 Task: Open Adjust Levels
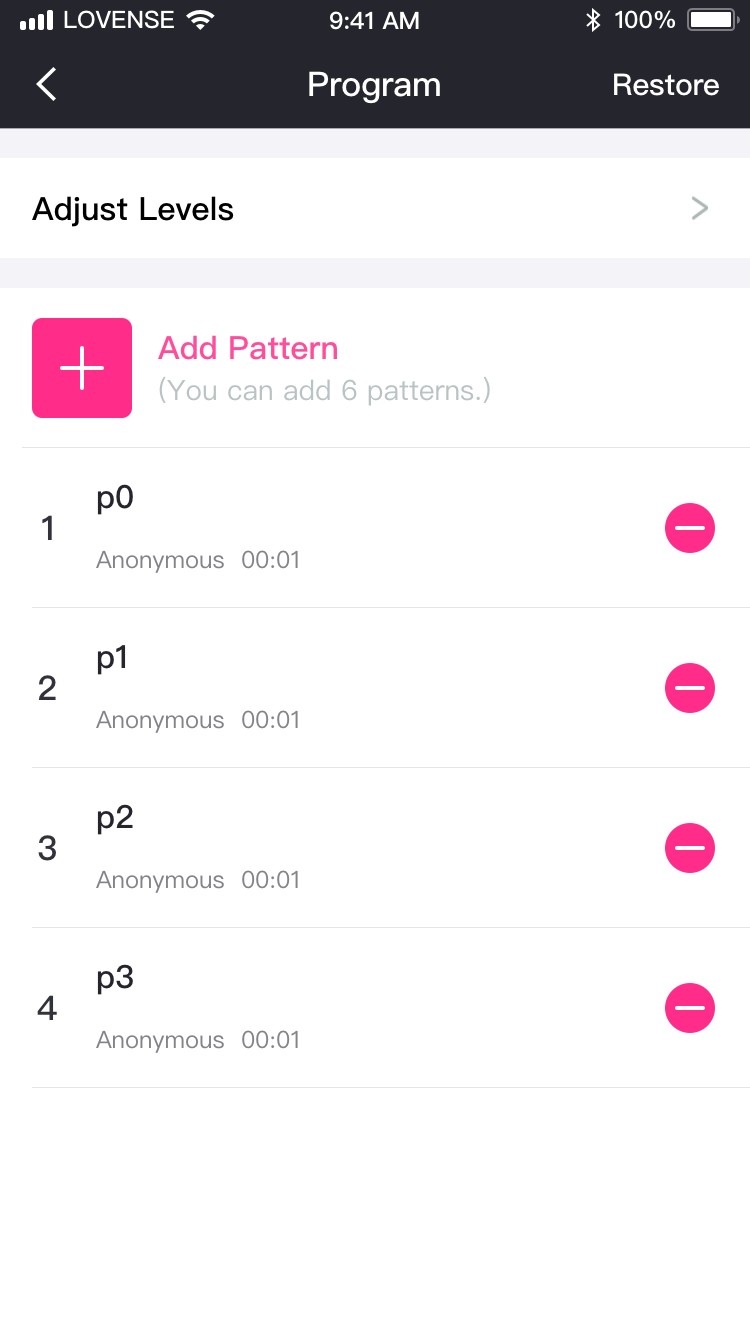tap(375, 209)
